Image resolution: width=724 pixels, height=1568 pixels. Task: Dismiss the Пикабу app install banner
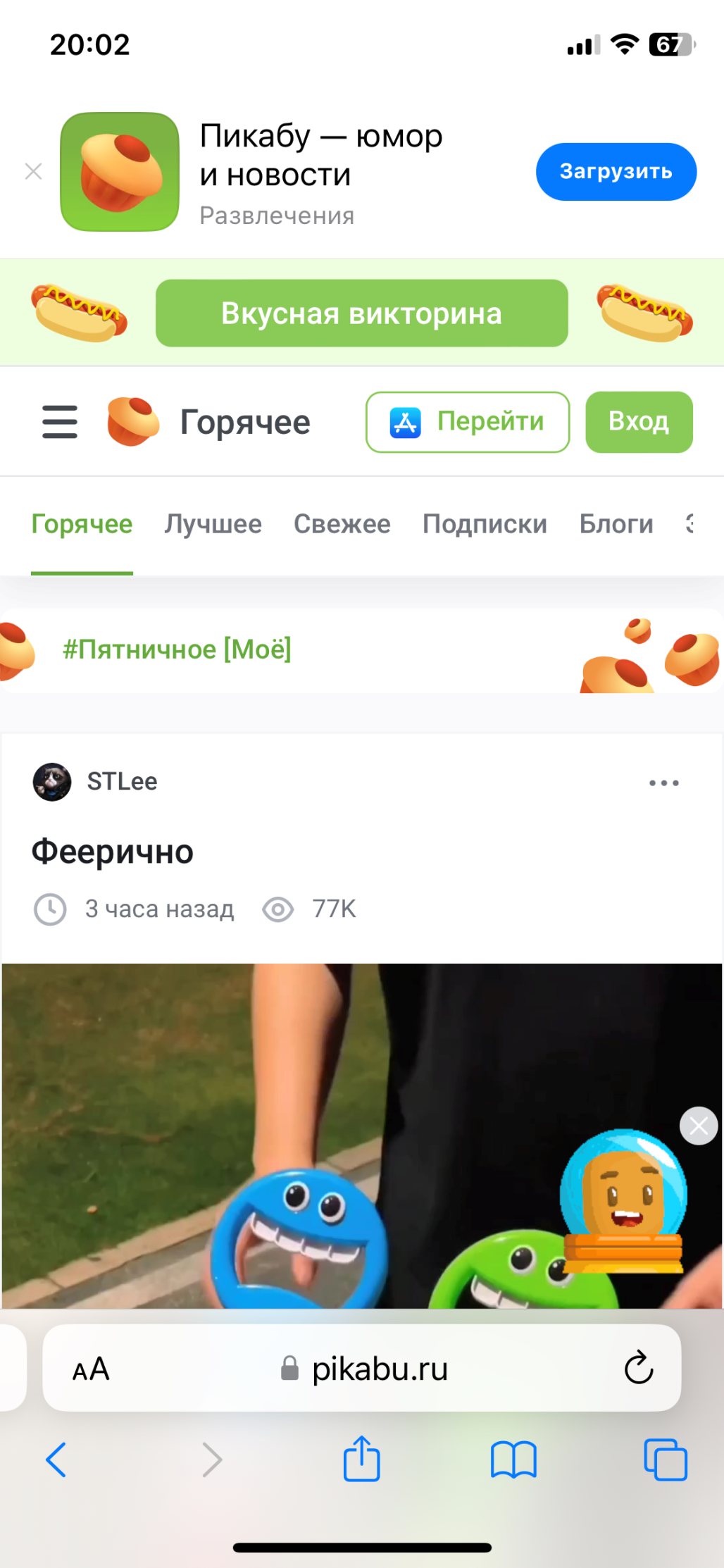click(x=33, y=171)
